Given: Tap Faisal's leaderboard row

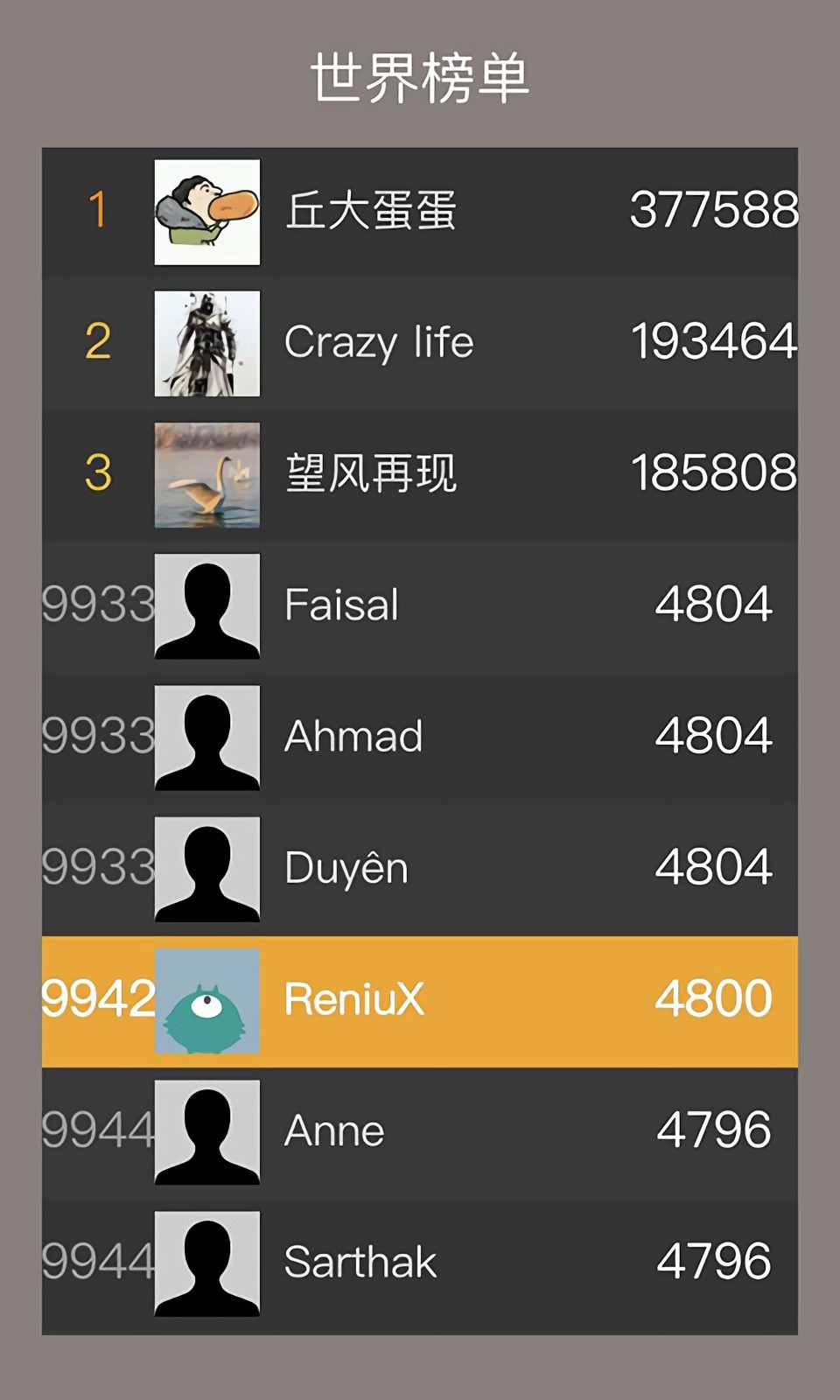Looking at the screenshot, I should (420, 605).
